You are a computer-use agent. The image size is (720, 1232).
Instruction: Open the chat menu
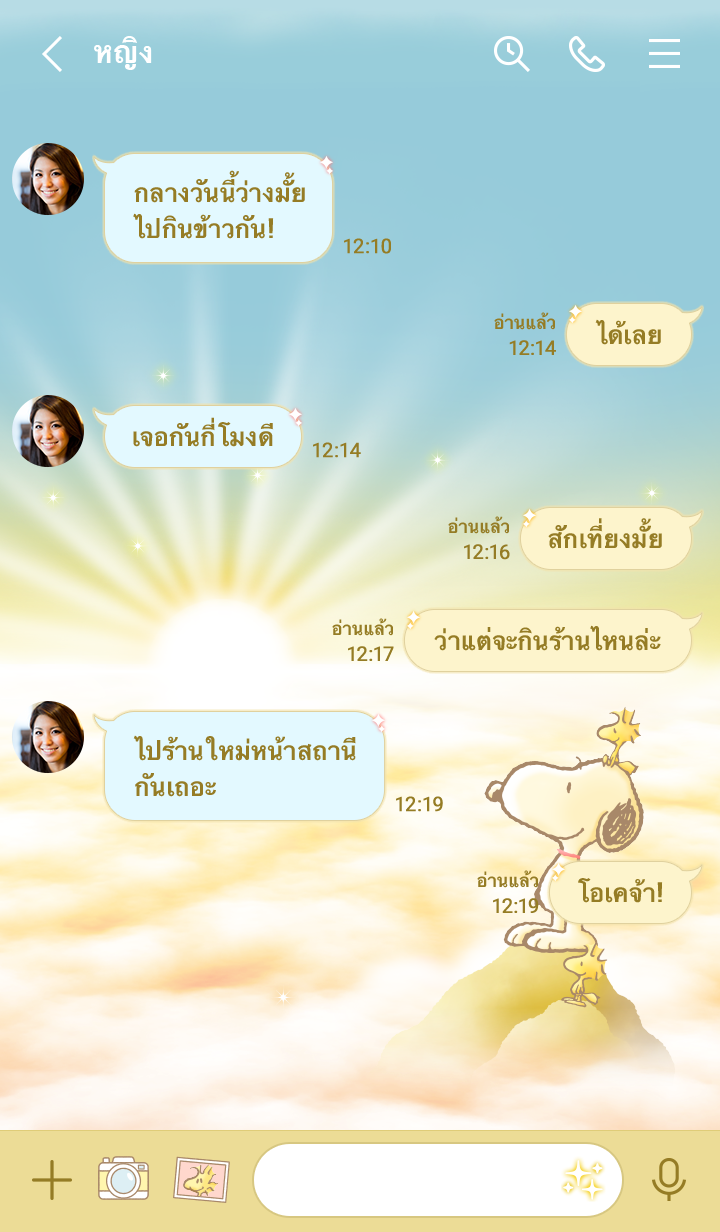tap(664, 54)
